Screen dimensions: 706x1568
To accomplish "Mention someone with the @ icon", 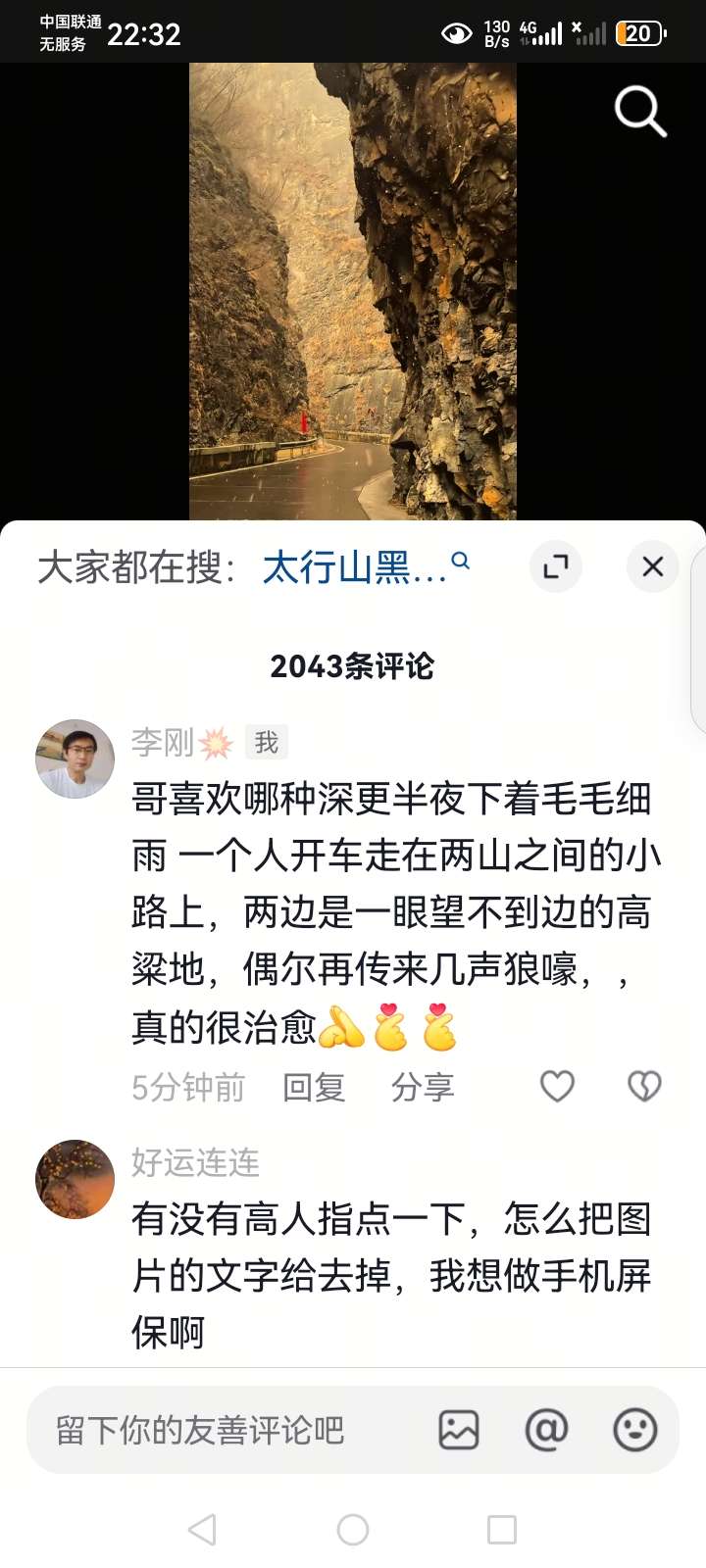I will pos(546,1430).
